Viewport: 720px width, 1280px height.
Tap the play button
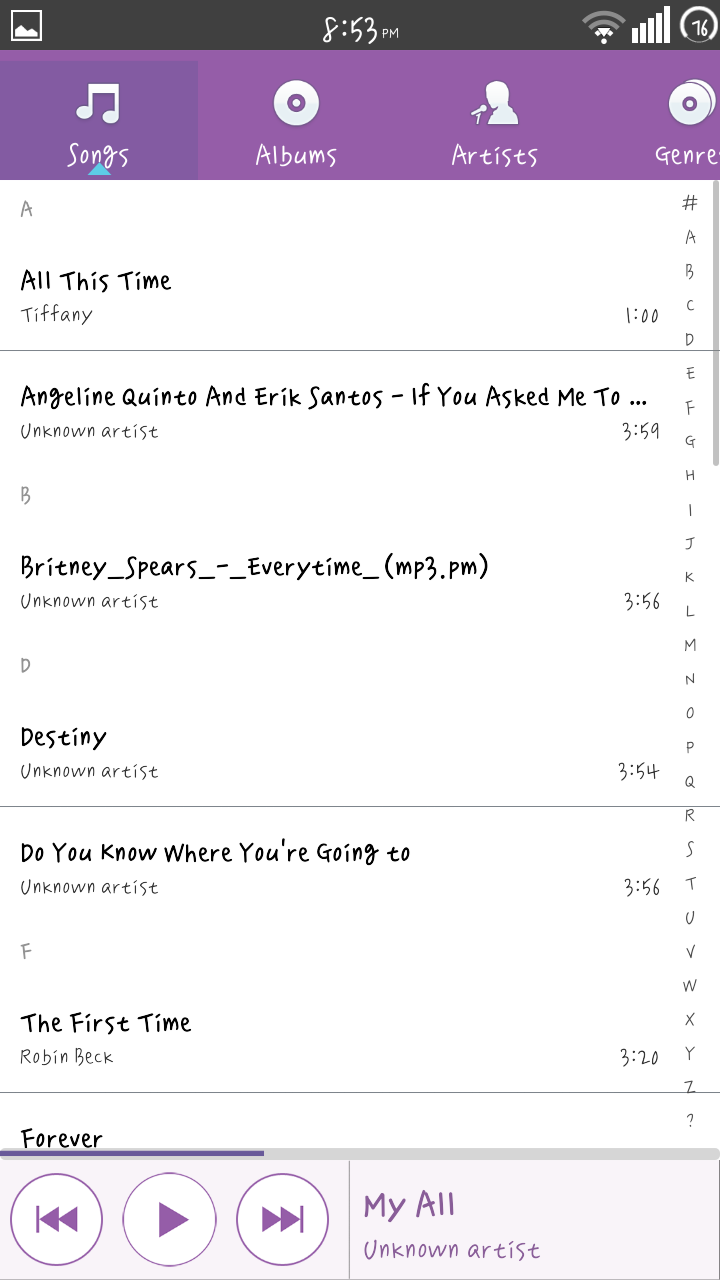(x=170, y=1219)
